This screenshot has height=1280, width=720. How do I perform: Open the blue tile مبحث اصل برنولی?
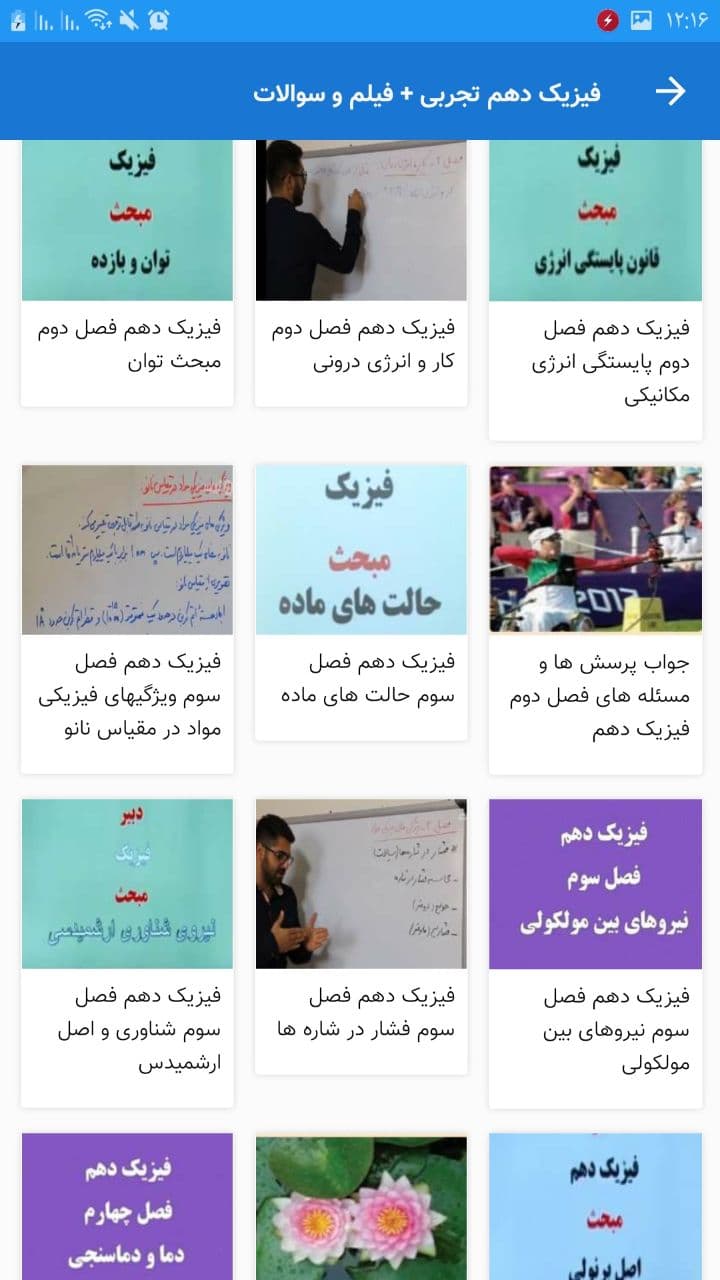point(595,1205)
